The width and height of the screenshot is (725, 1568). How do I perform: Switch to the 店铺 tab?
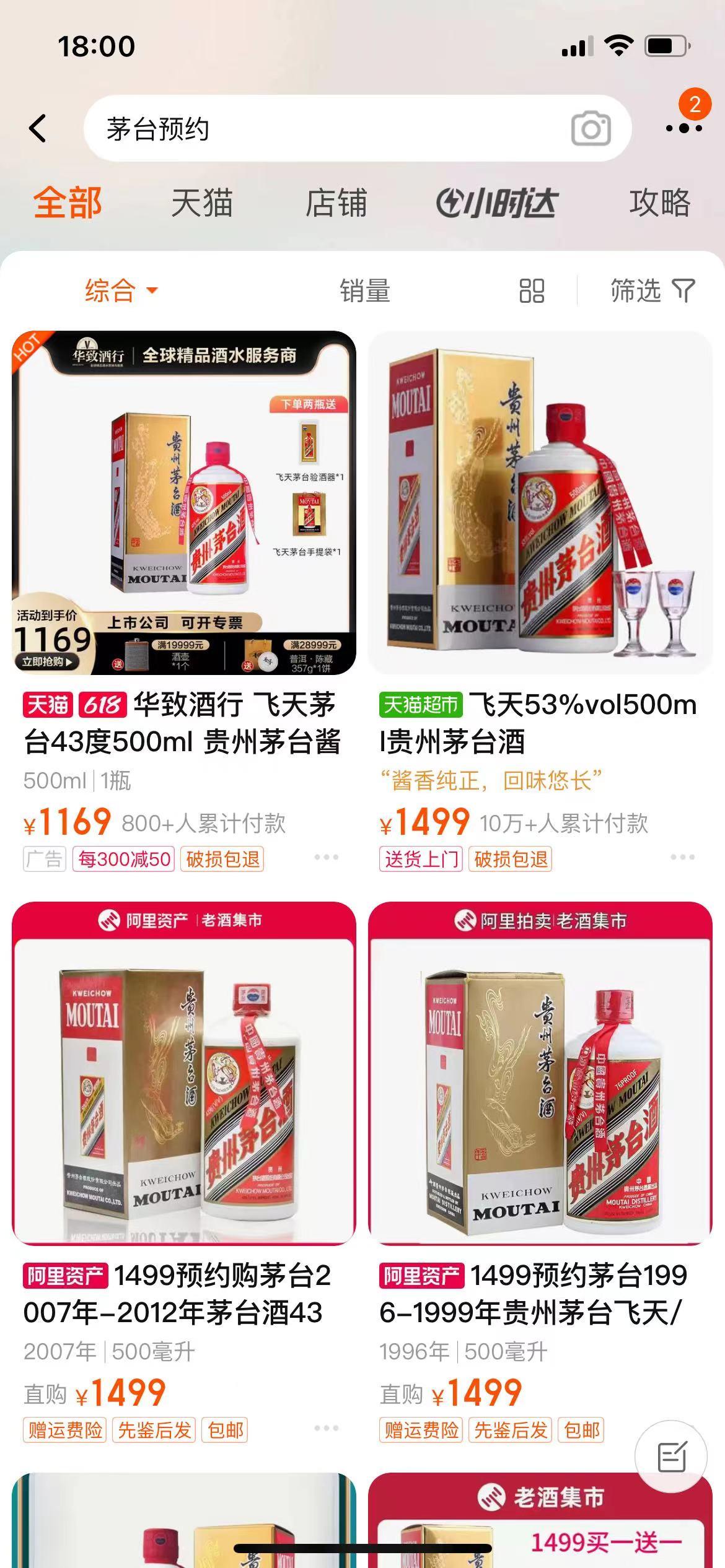pos(336,203)
